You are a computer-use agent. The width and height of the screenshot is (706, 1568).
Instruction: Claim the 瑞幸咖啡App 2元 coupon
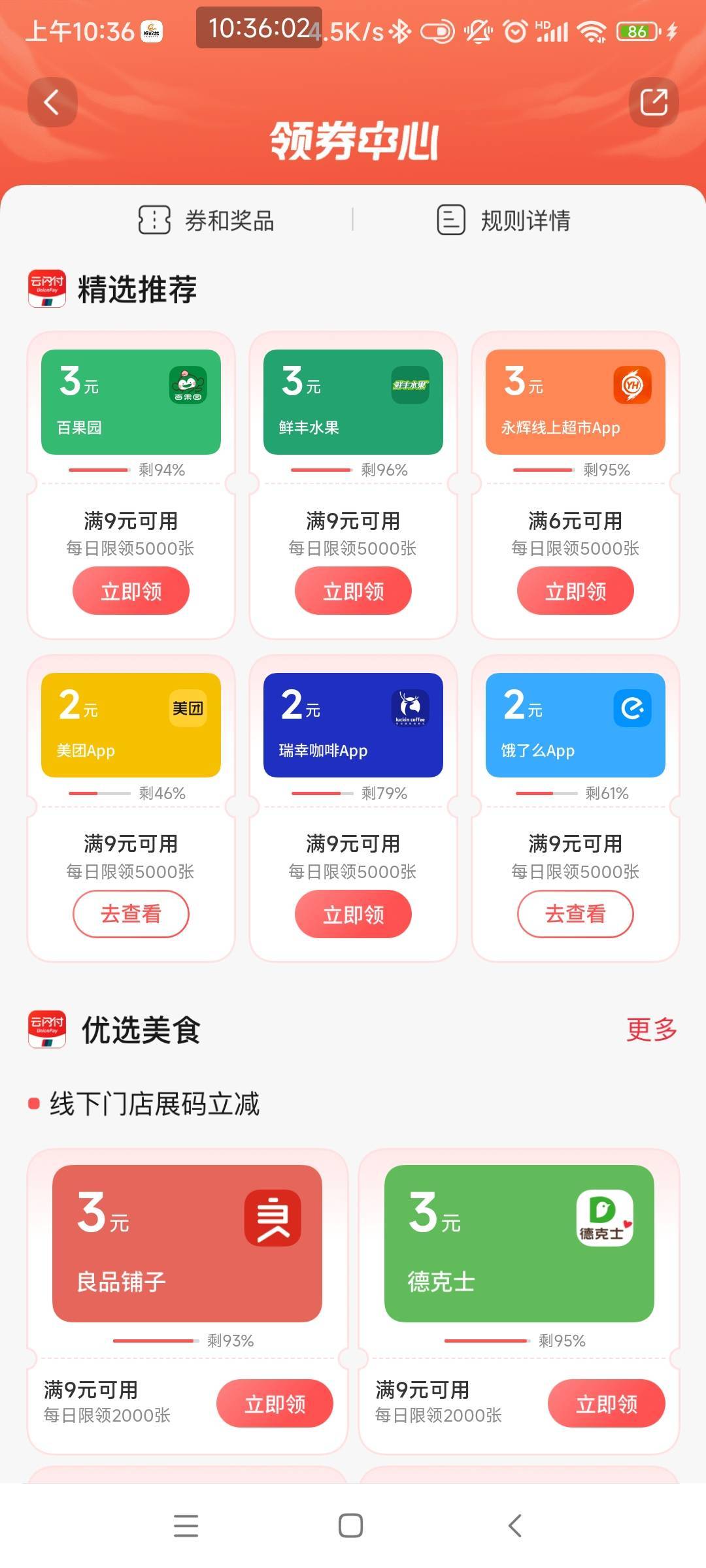point(353,914)
